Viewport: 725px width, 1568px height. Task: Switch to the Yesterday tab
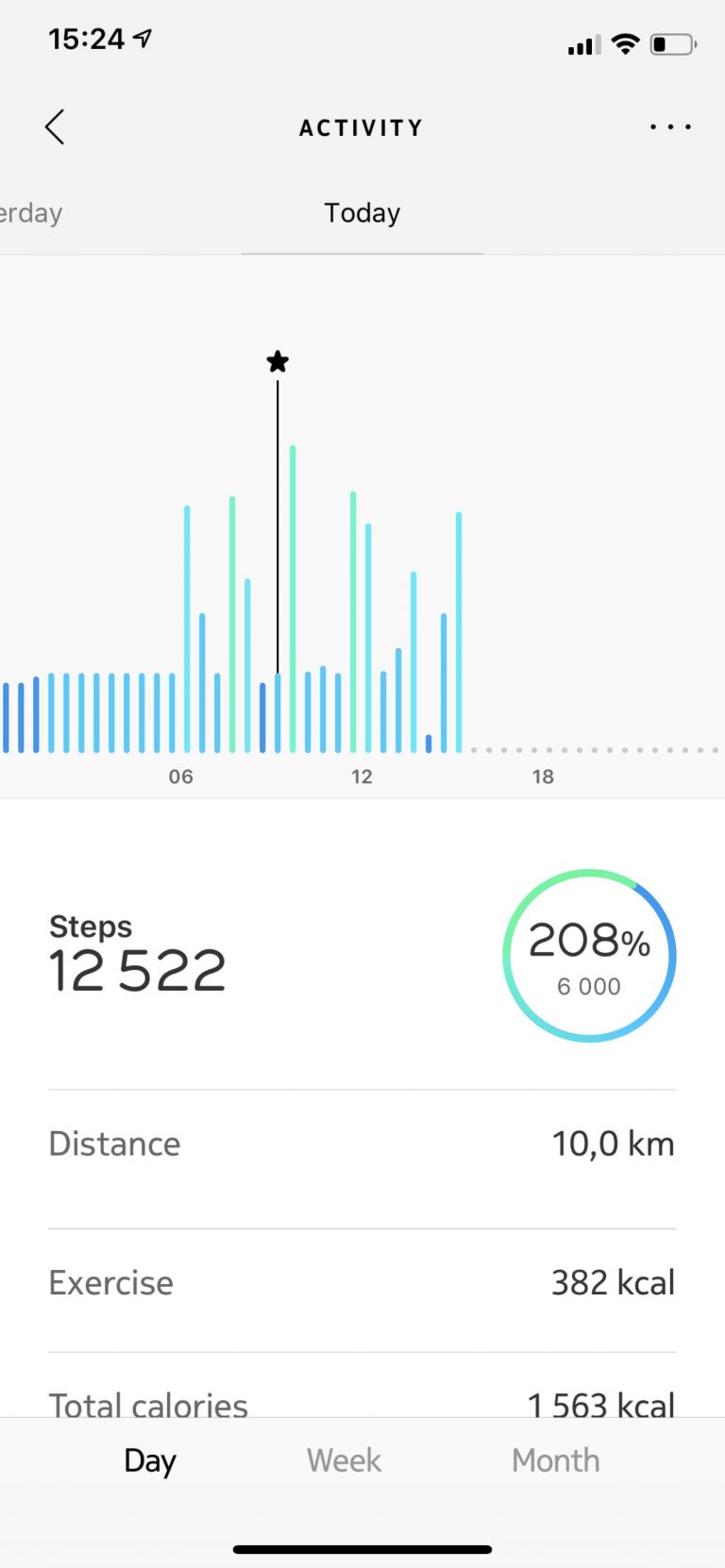tap(31, 213)
